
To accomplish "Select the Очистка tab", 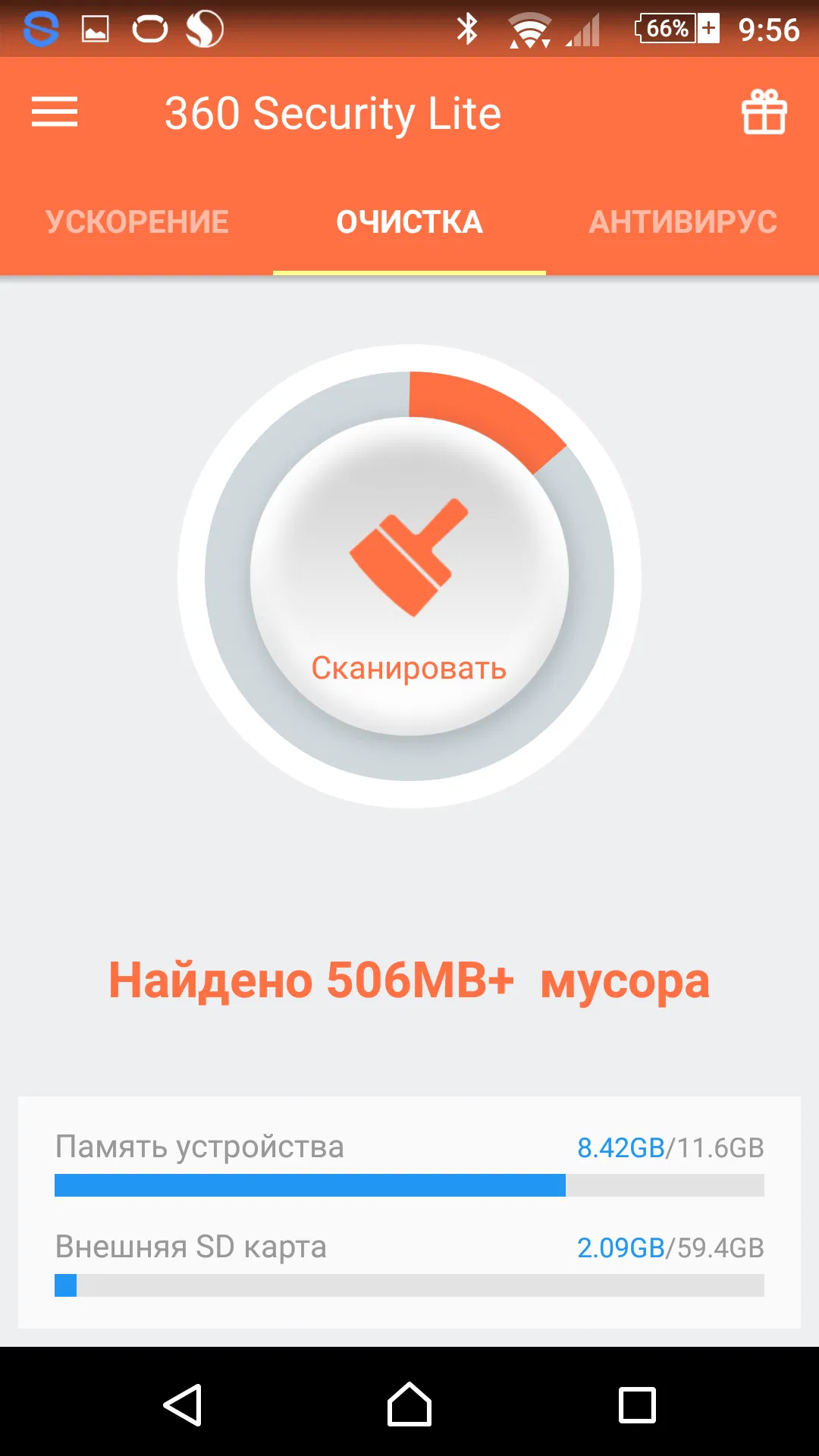I will 409,222.
